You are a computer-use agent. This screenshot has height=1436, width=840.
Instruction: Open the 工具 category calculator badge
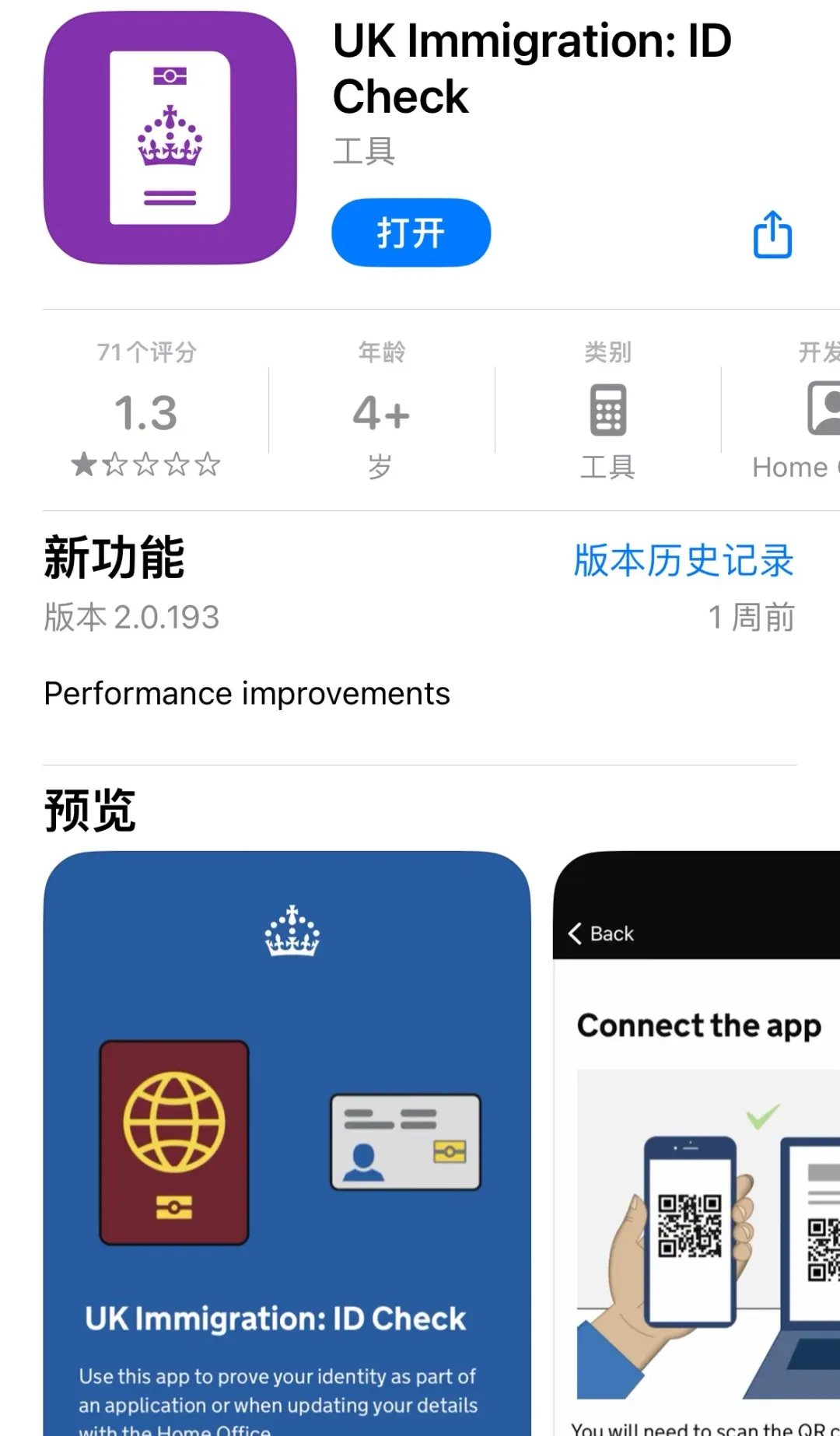pyautogui.click(x=607, y=410)
